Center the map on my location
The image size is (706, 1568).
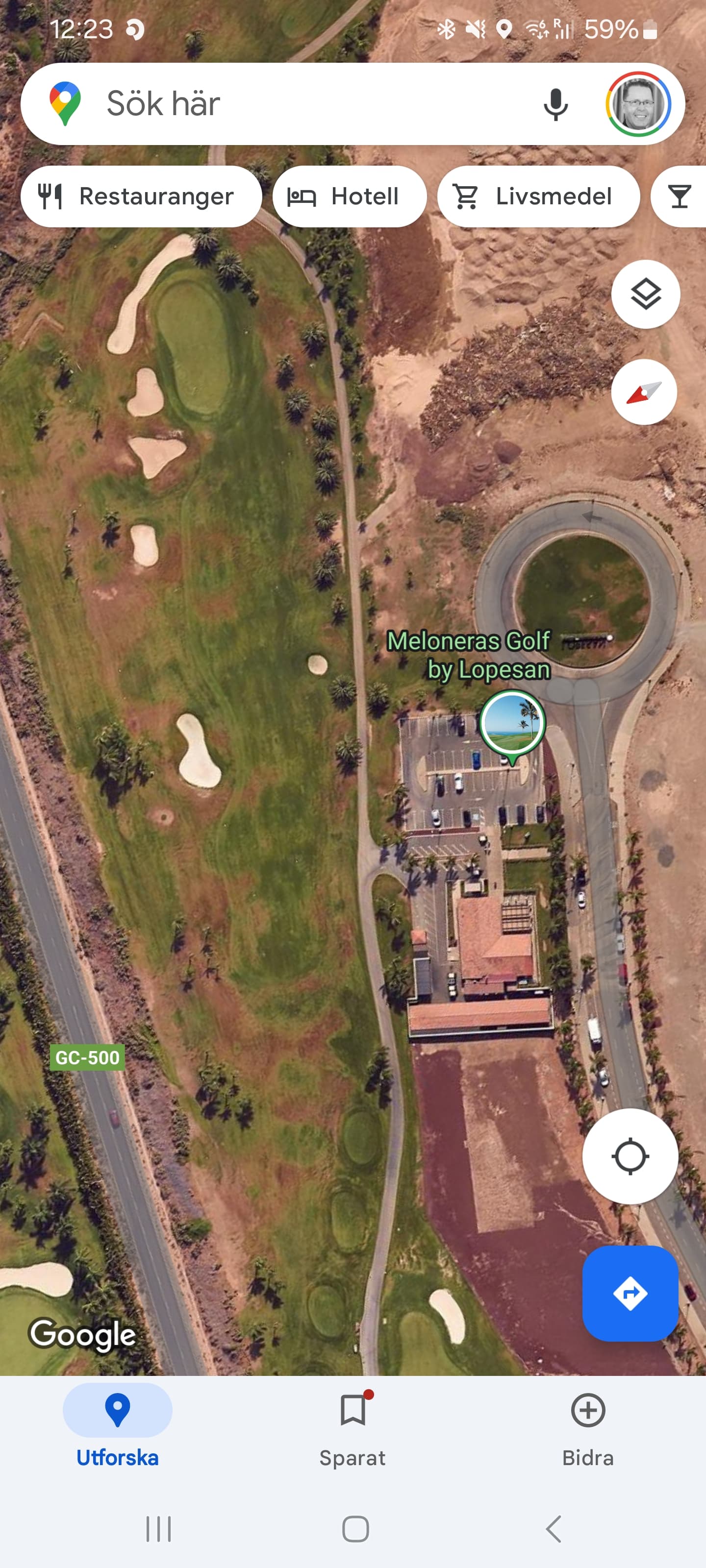coord(630,1156)
